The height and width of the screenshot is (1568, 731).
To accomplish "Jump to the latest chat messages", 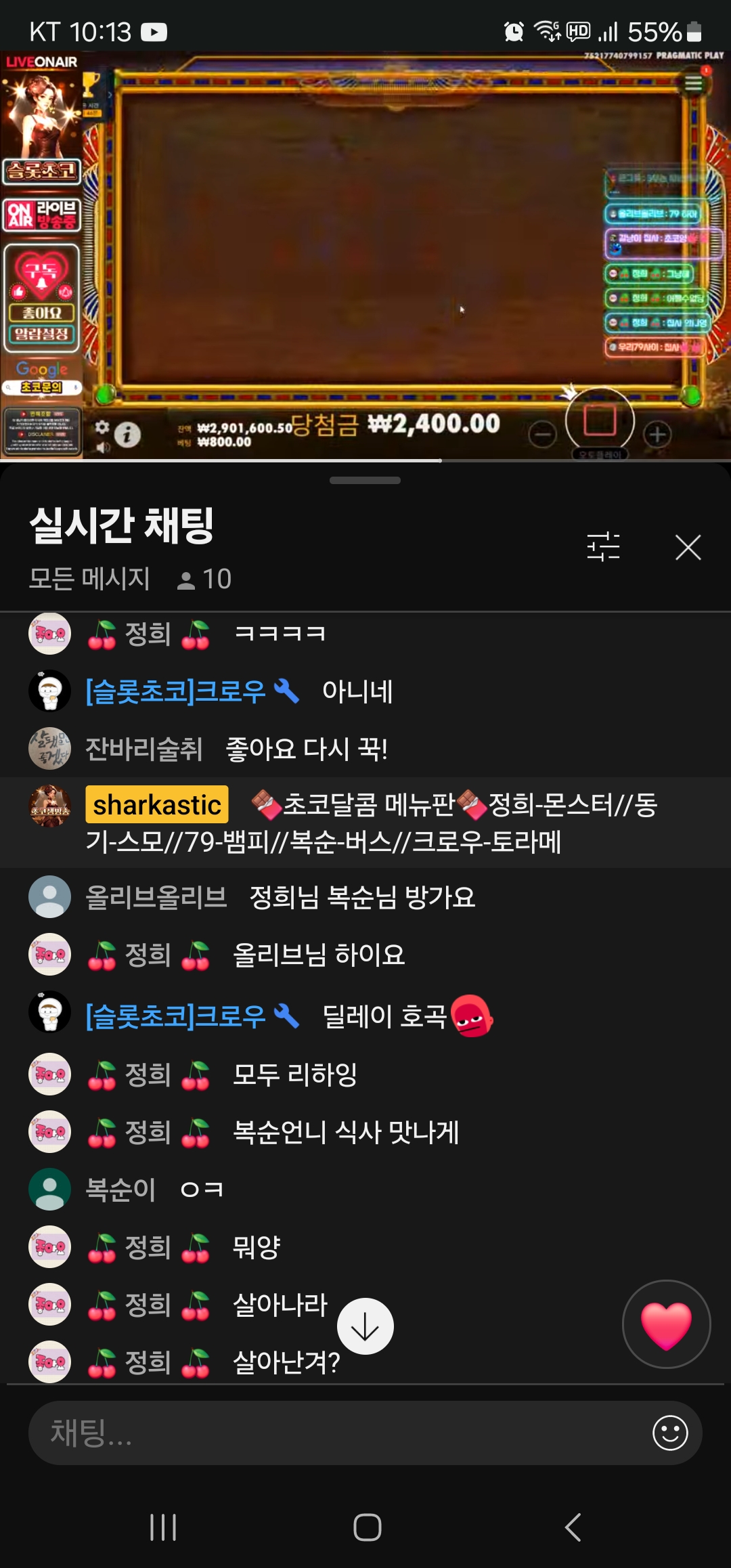I will (365, 1326).
